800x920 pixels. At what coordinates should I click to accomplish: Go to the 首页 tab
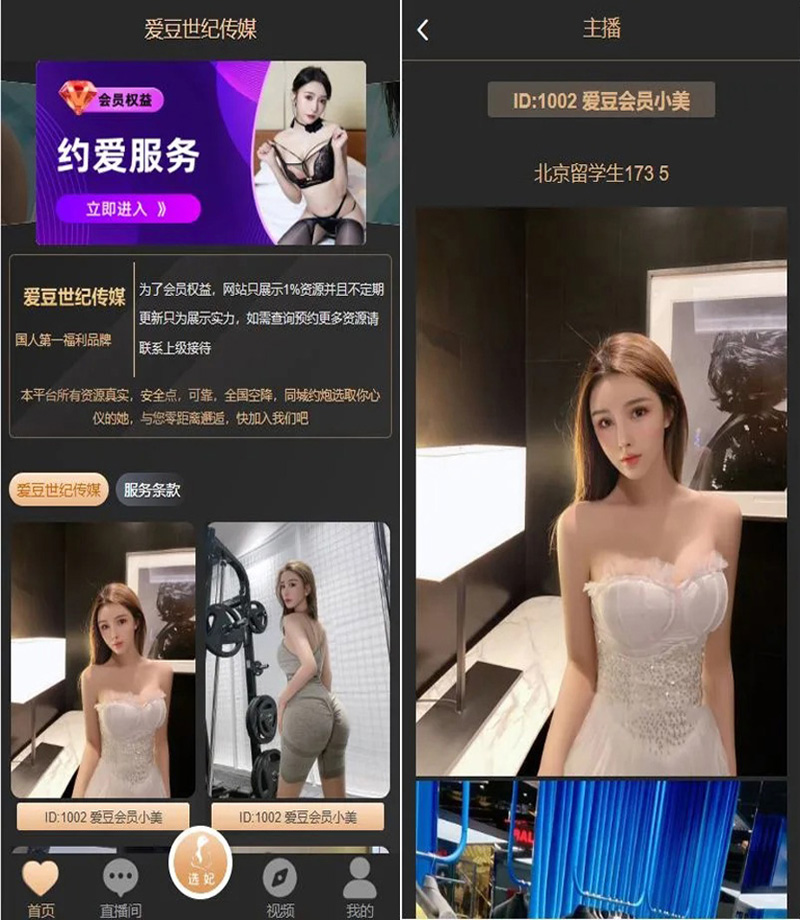click(41, 887)
